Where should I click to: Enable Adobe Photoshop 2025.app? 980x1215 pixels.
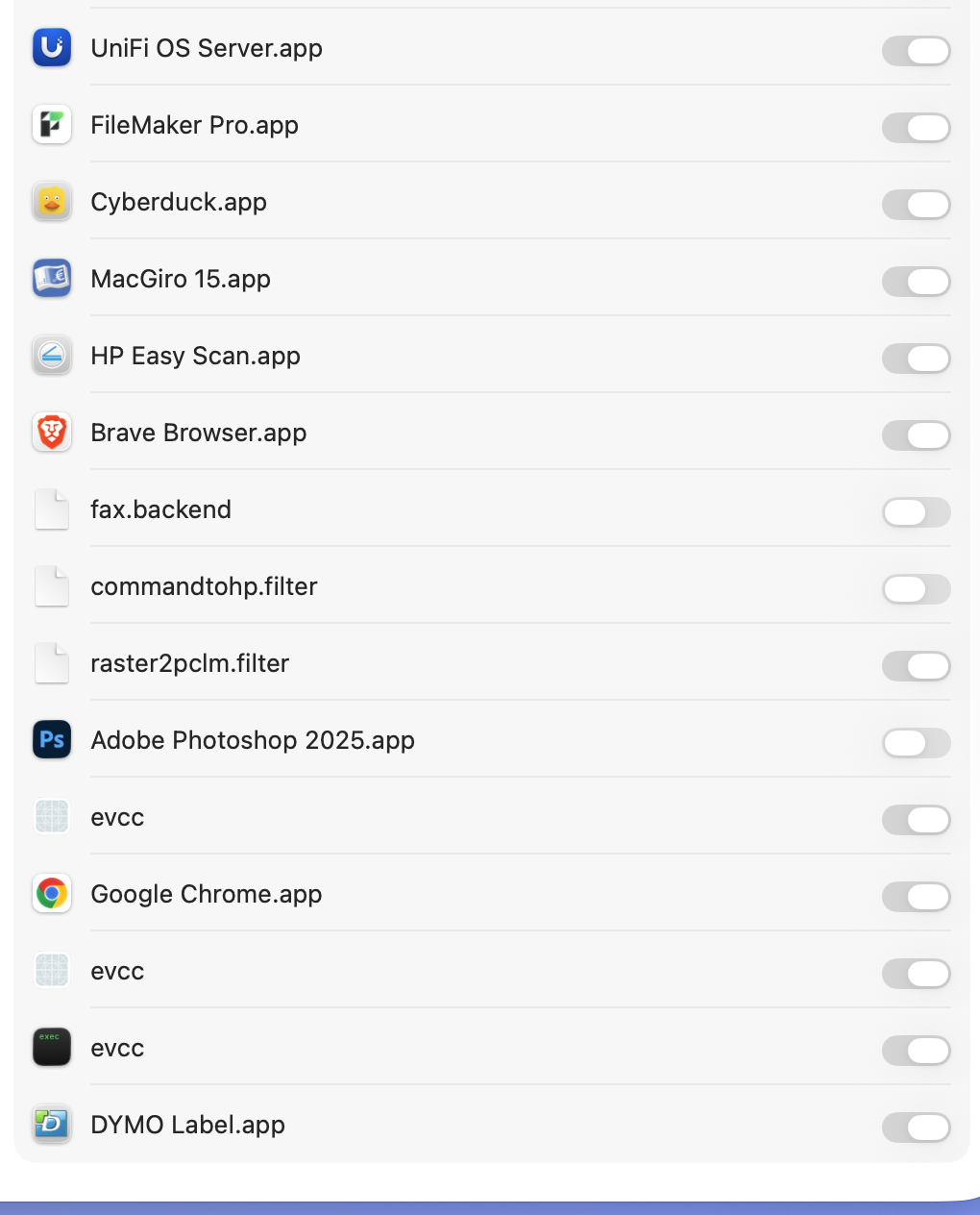[916, 743]
